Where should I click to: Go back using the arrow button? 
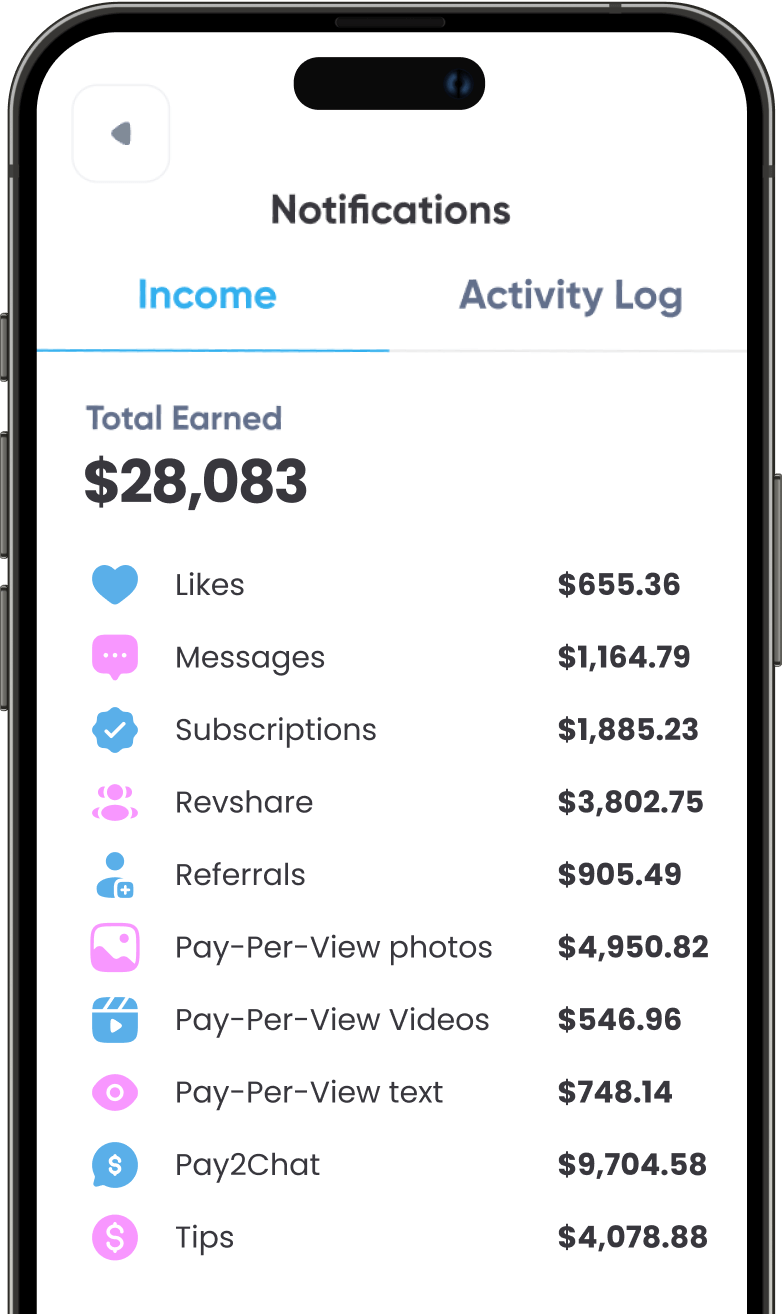121,134
